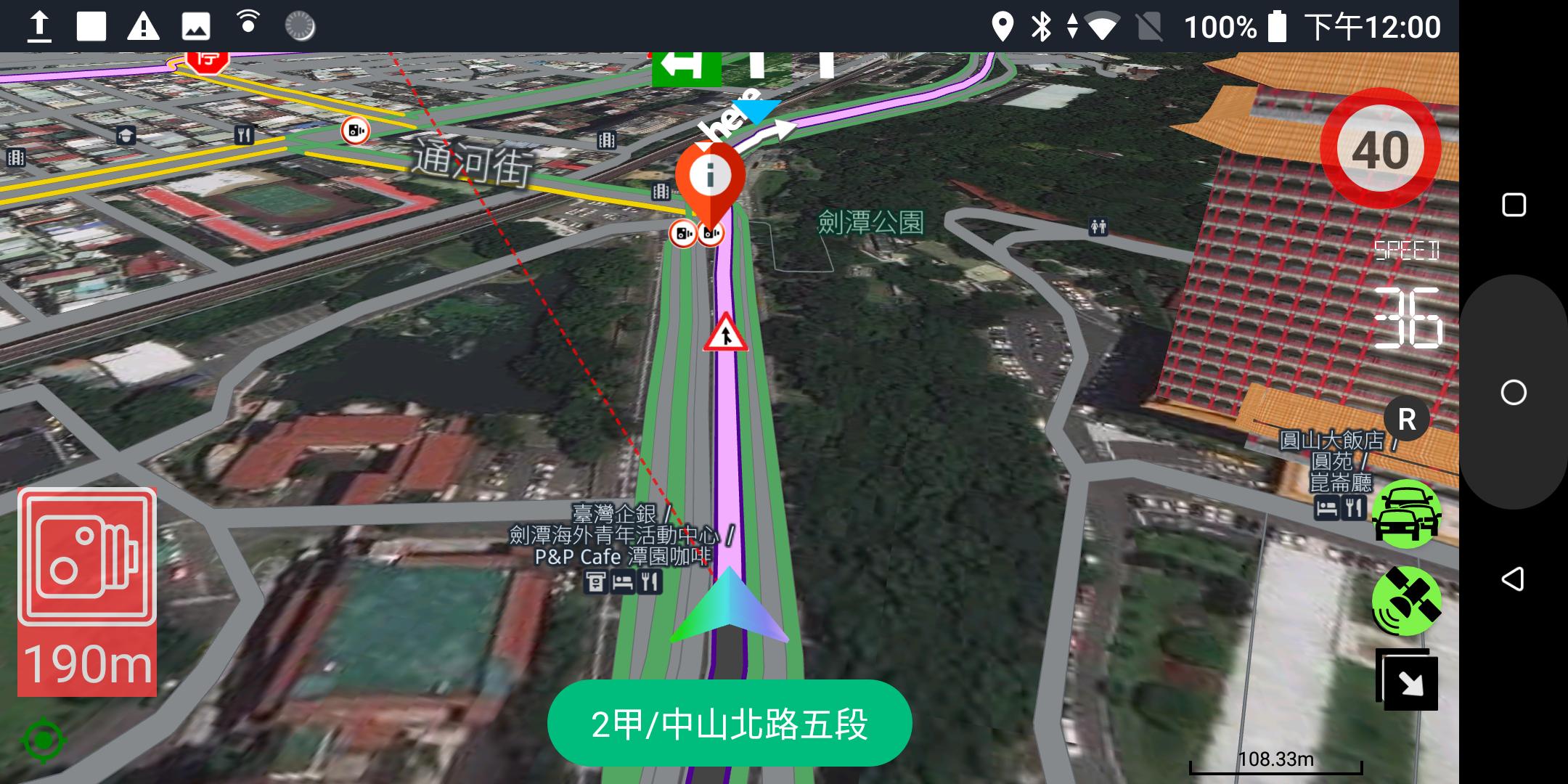Open the green traffic cars icon
1568x784 pixels.
point(1406,515)
